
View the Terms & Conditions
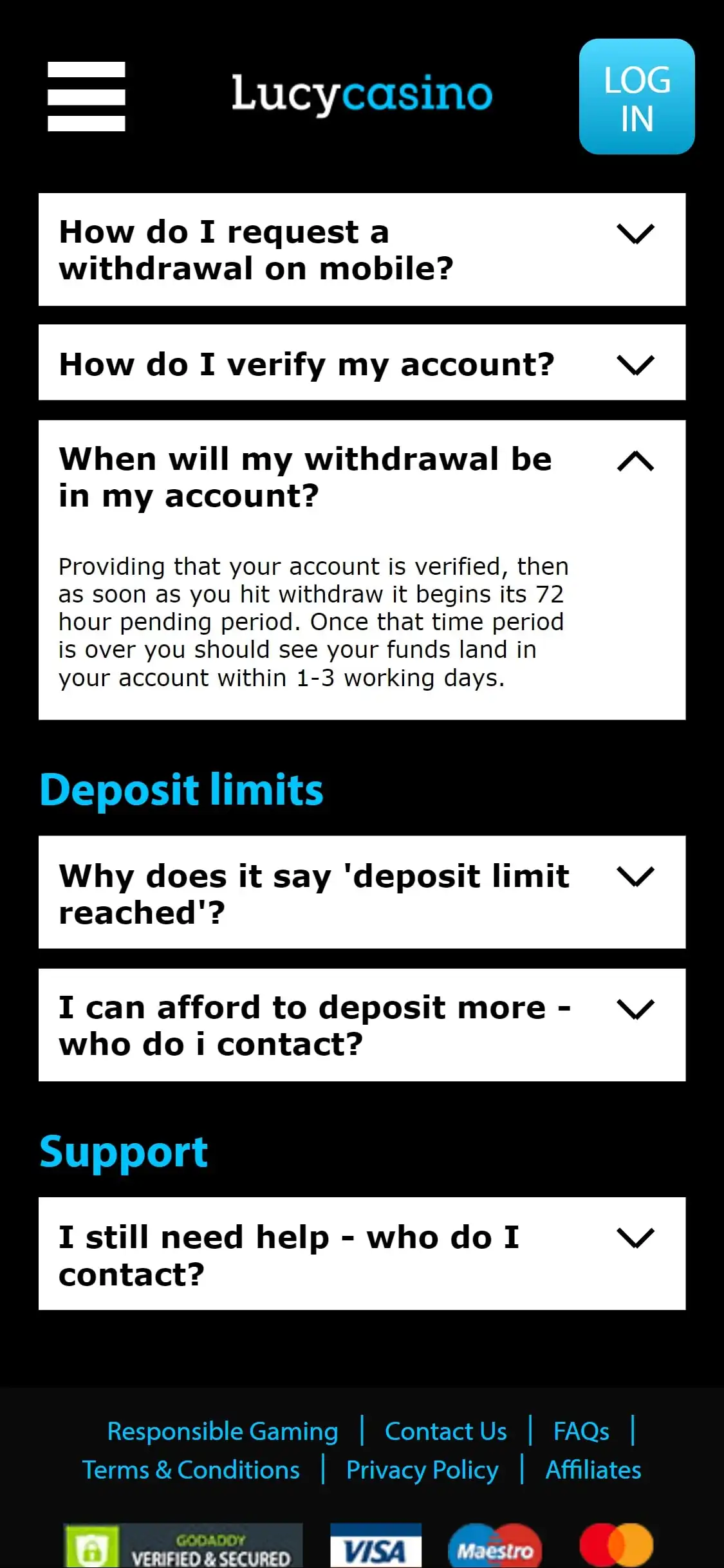pyautogui.click(x=191, y=1470)
